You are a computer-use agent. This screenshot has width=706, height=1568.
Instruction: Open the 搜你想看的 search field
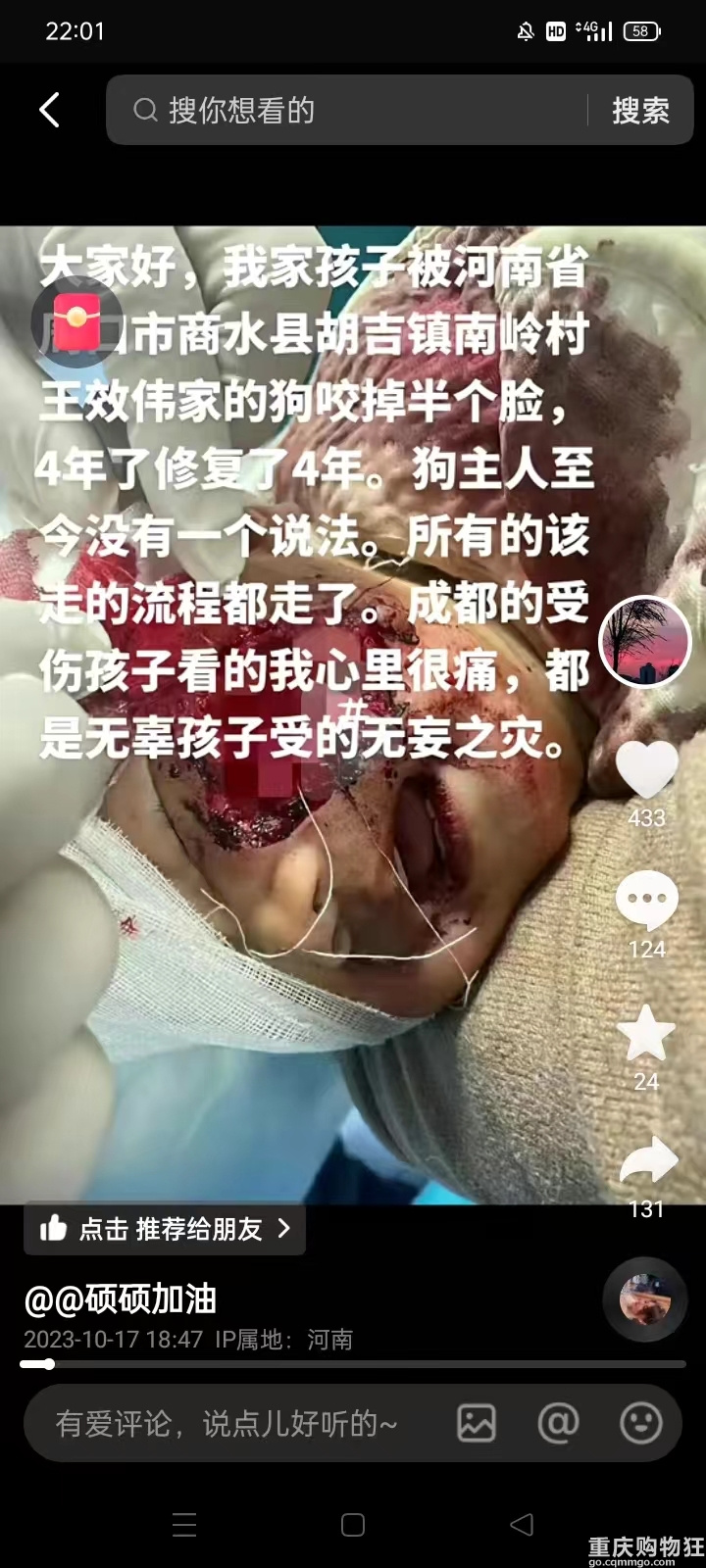[x=353, y=110]
